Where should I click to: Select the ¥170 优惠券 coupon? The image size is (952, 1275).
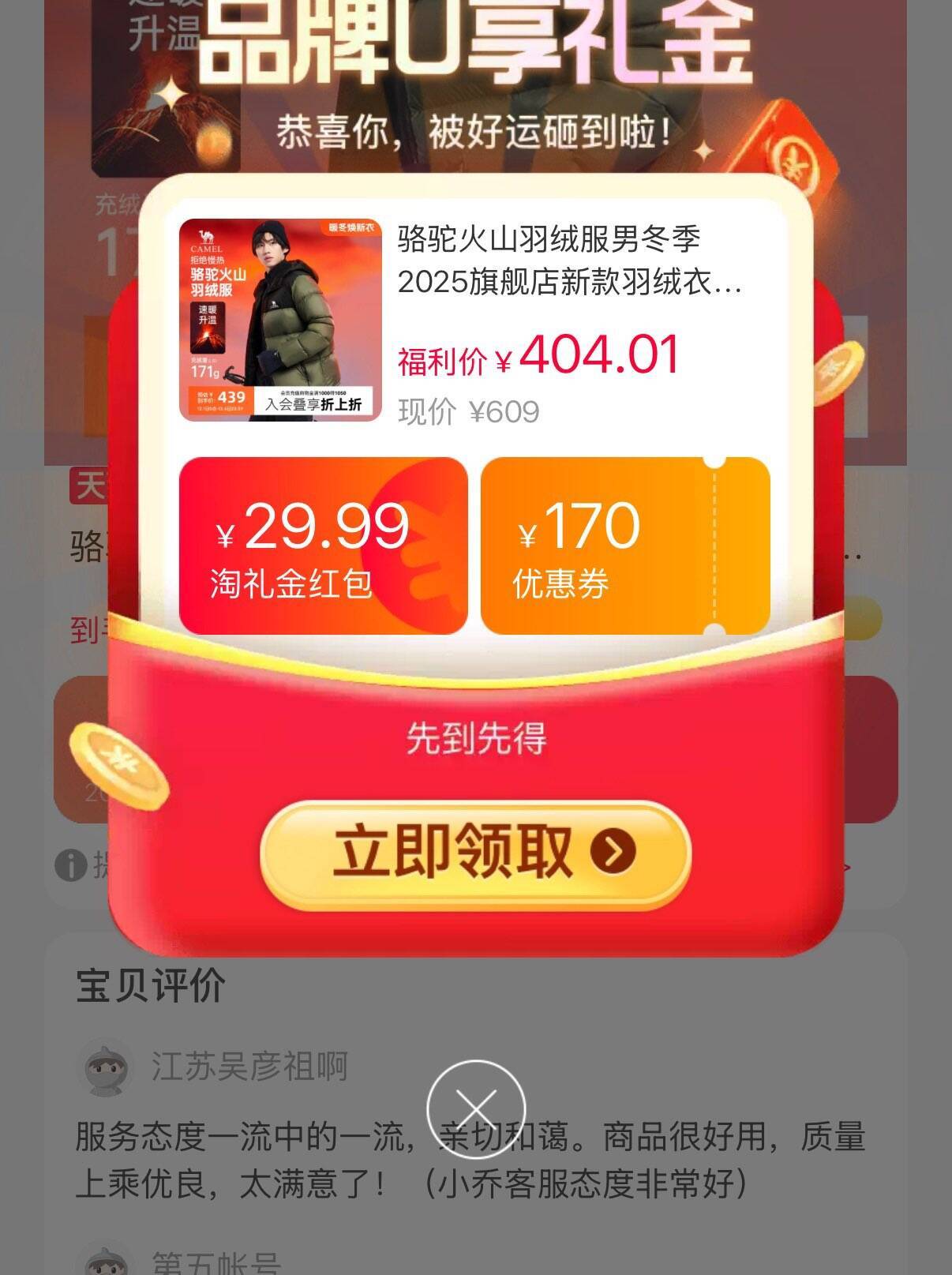[x=624, y=546]
